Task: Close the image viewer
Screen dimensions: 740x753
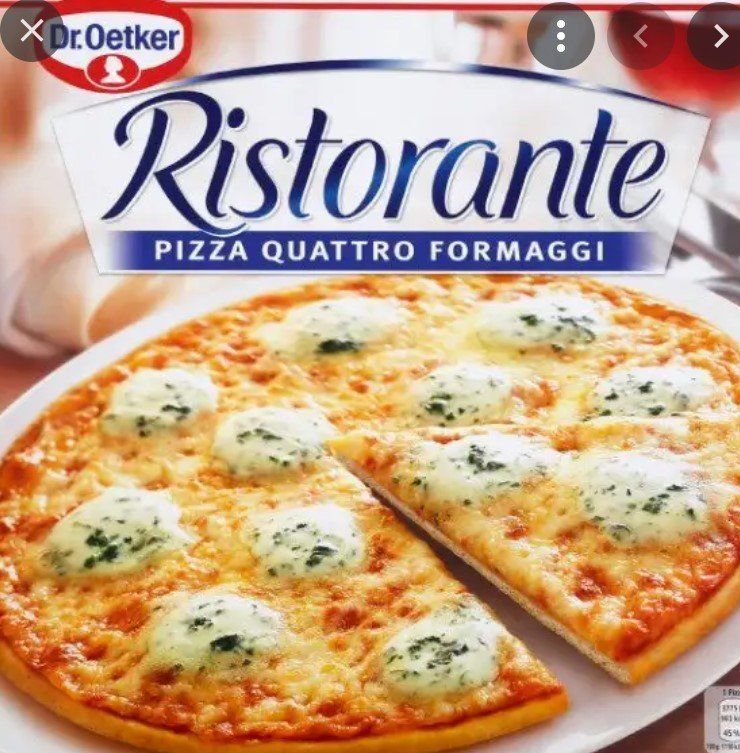Action: [30, 30]
